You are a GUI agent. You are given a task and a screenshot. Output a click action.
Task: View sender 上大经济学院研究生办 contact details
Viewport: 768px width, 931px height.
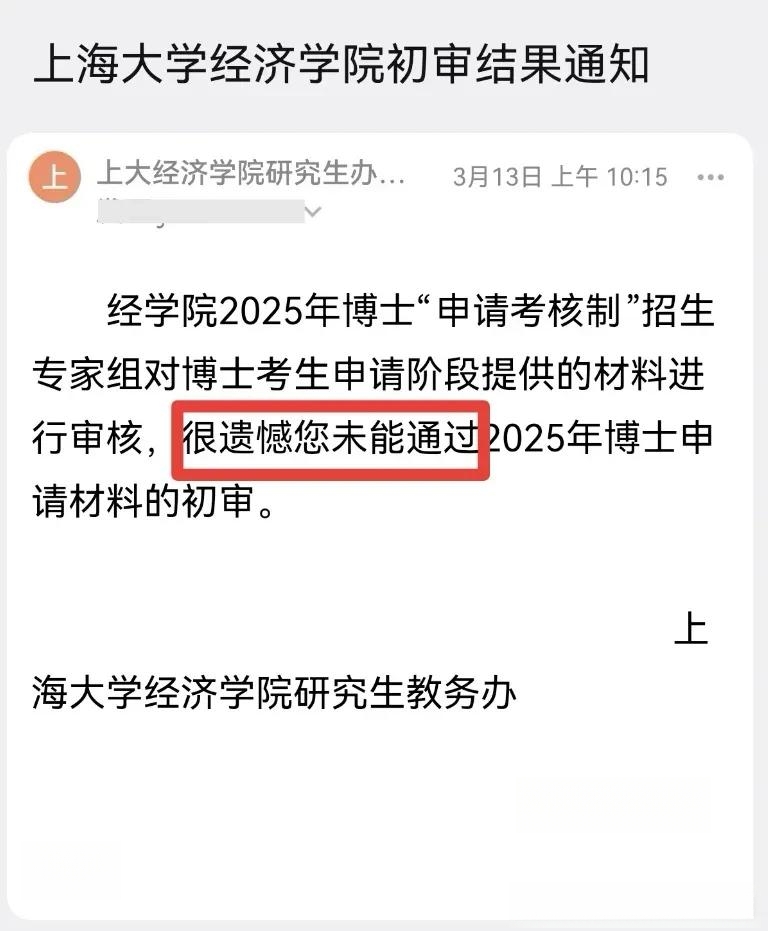point(250,175)
